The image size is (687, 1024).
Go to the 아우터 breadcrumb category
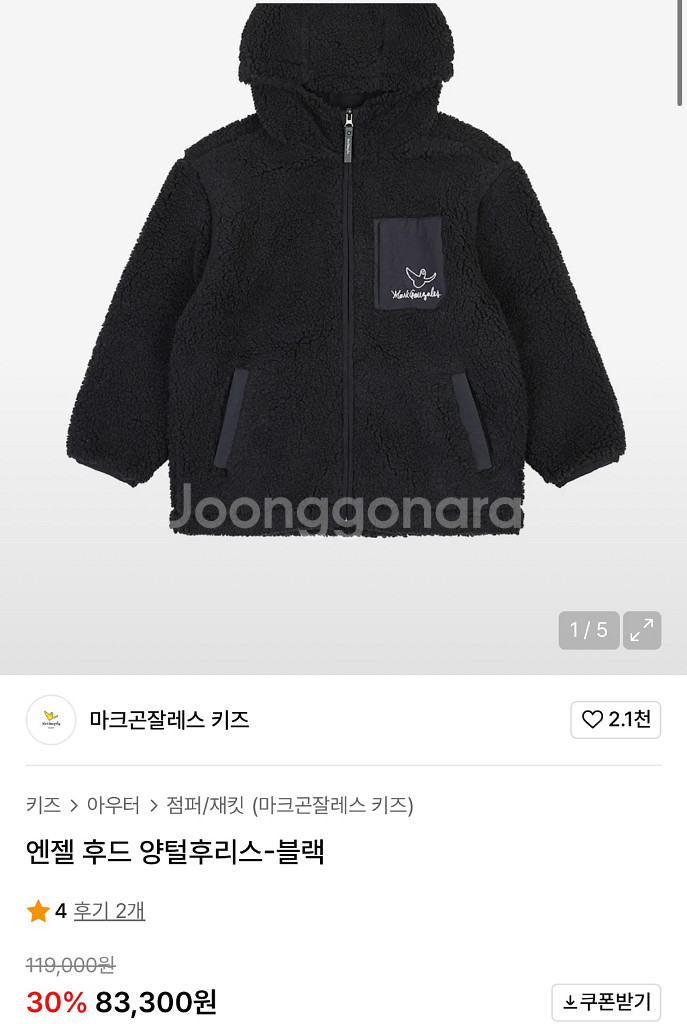coord(114,805)
